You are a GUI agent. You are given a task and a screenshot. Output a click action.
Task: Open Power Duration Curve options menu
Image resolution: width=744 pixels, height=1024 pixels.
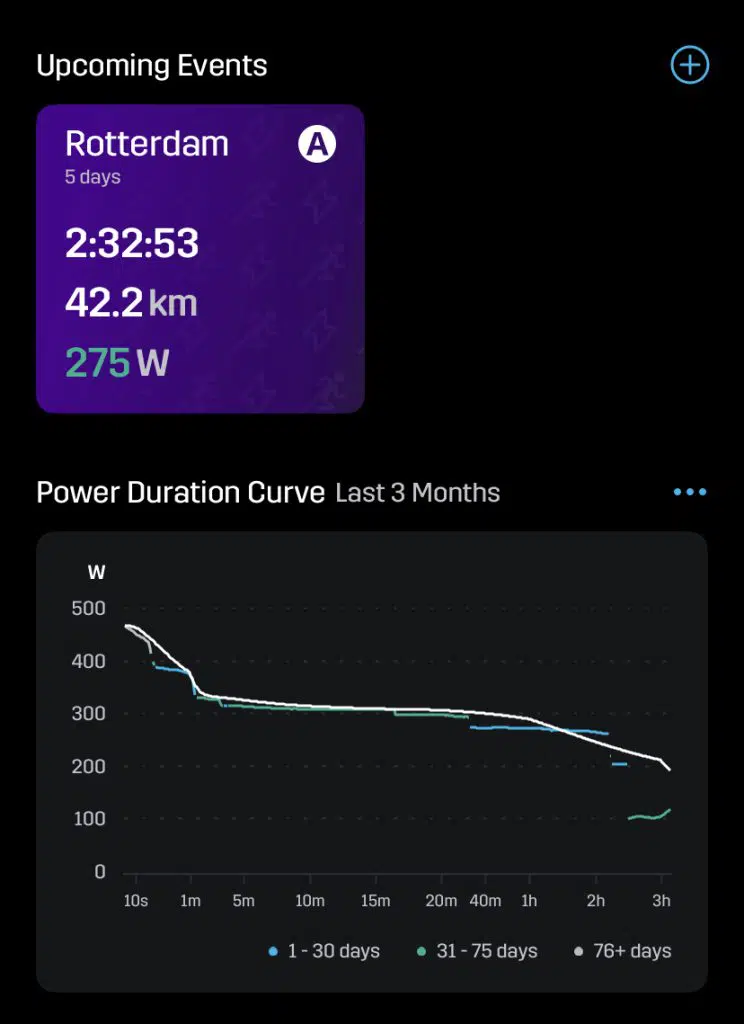coord(690,492)
